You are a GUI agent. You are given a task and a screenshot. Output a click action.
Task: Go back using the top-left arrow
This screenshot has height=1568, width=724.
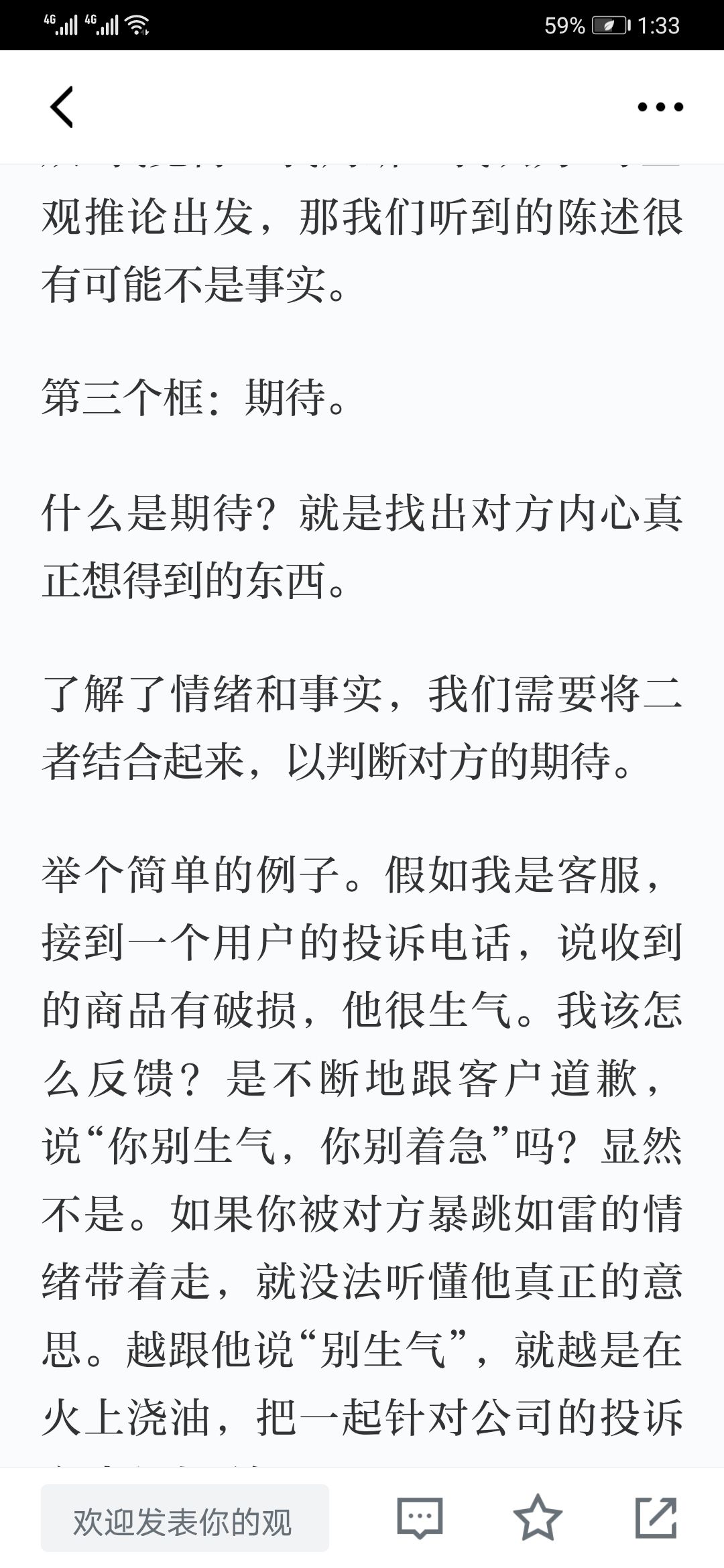coord(62,107)
